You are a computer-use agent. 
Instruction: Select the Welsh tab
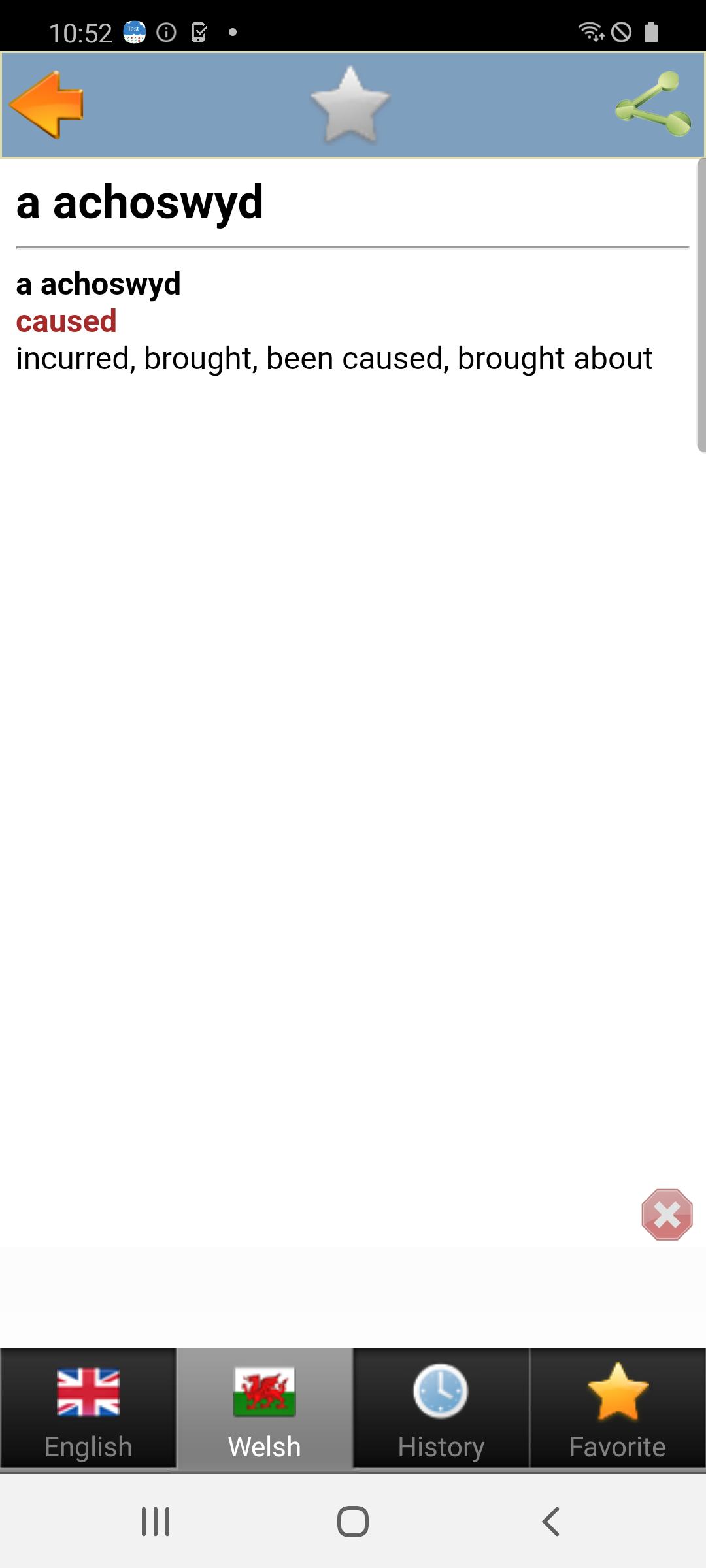click(x=265, y=1408)
